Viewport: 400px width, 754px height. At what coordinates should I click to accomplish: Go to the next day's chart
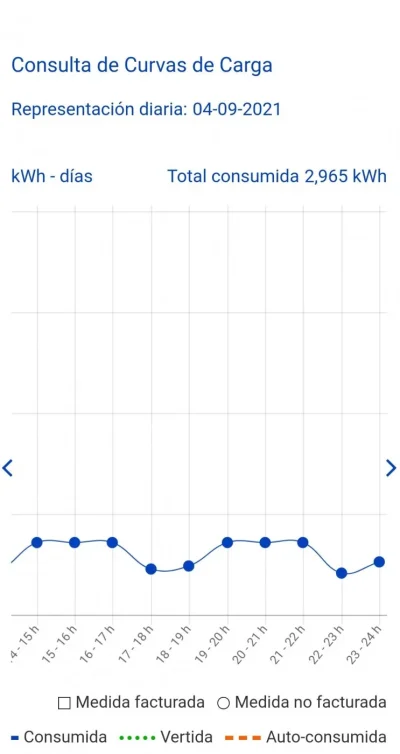pos(391,468)
